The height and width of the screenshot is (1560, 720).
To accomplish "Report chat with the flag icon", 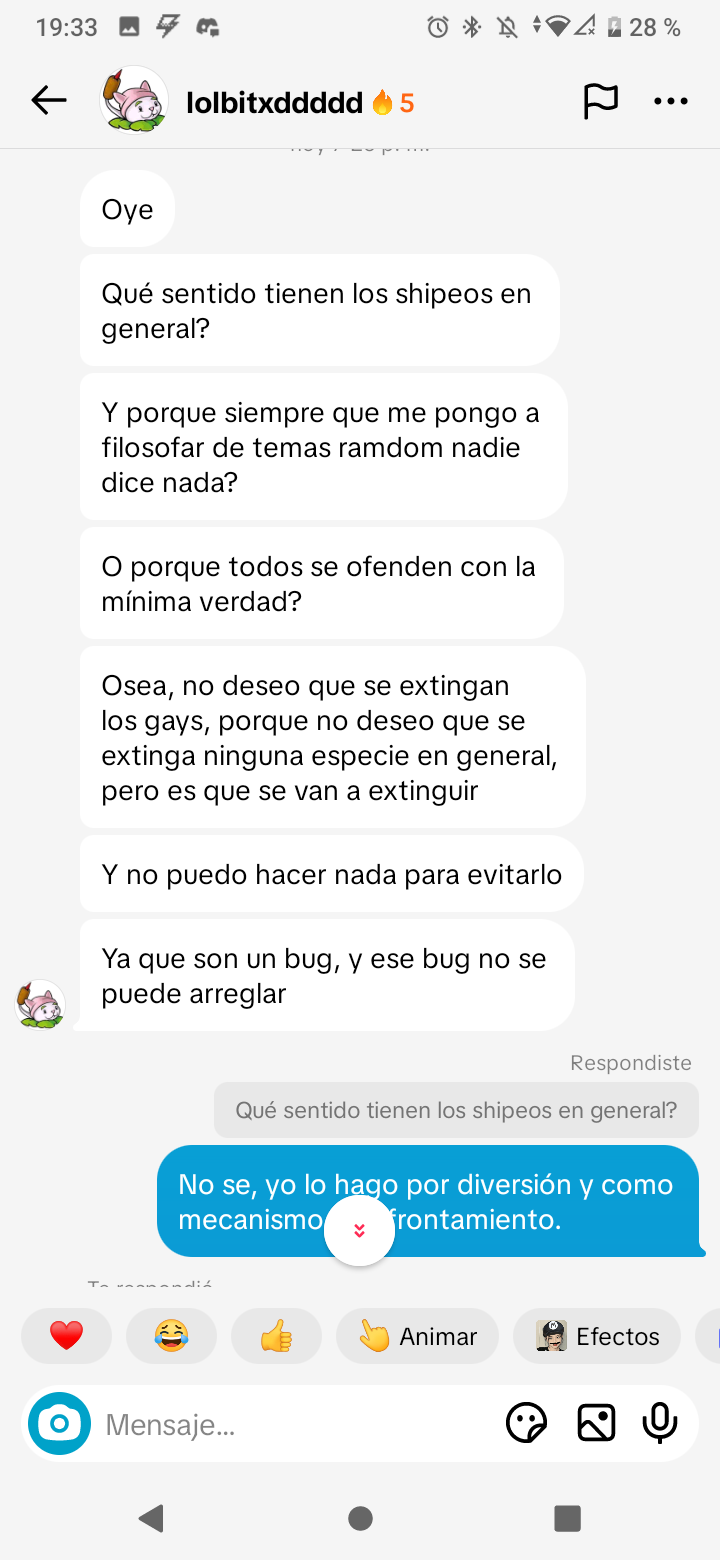I will tap(600, 101).
